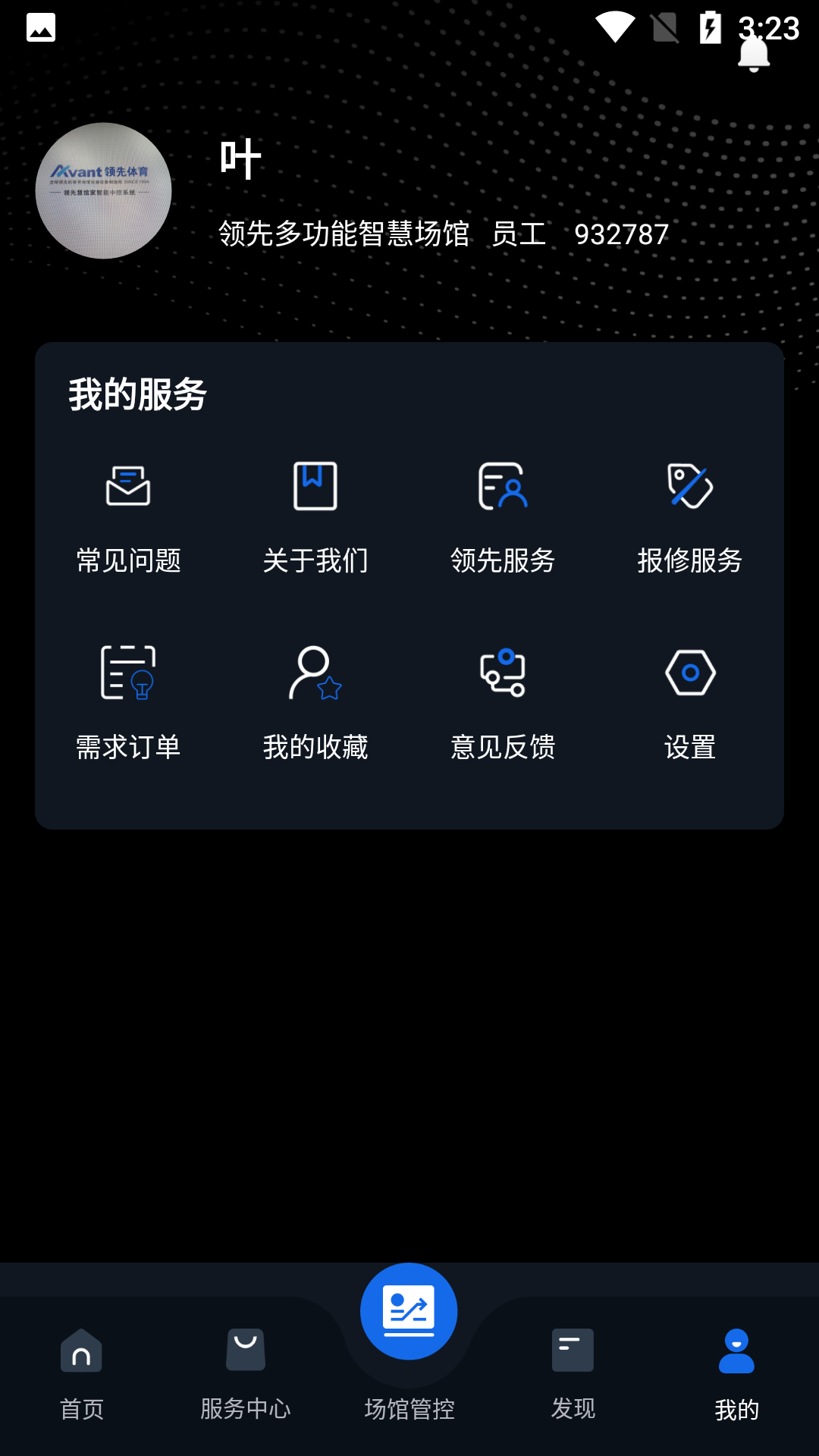This screenshot has width=819, height=1456.
Task: Open the 报修服务 repair service icon
Action: click(x=689, y=486)
